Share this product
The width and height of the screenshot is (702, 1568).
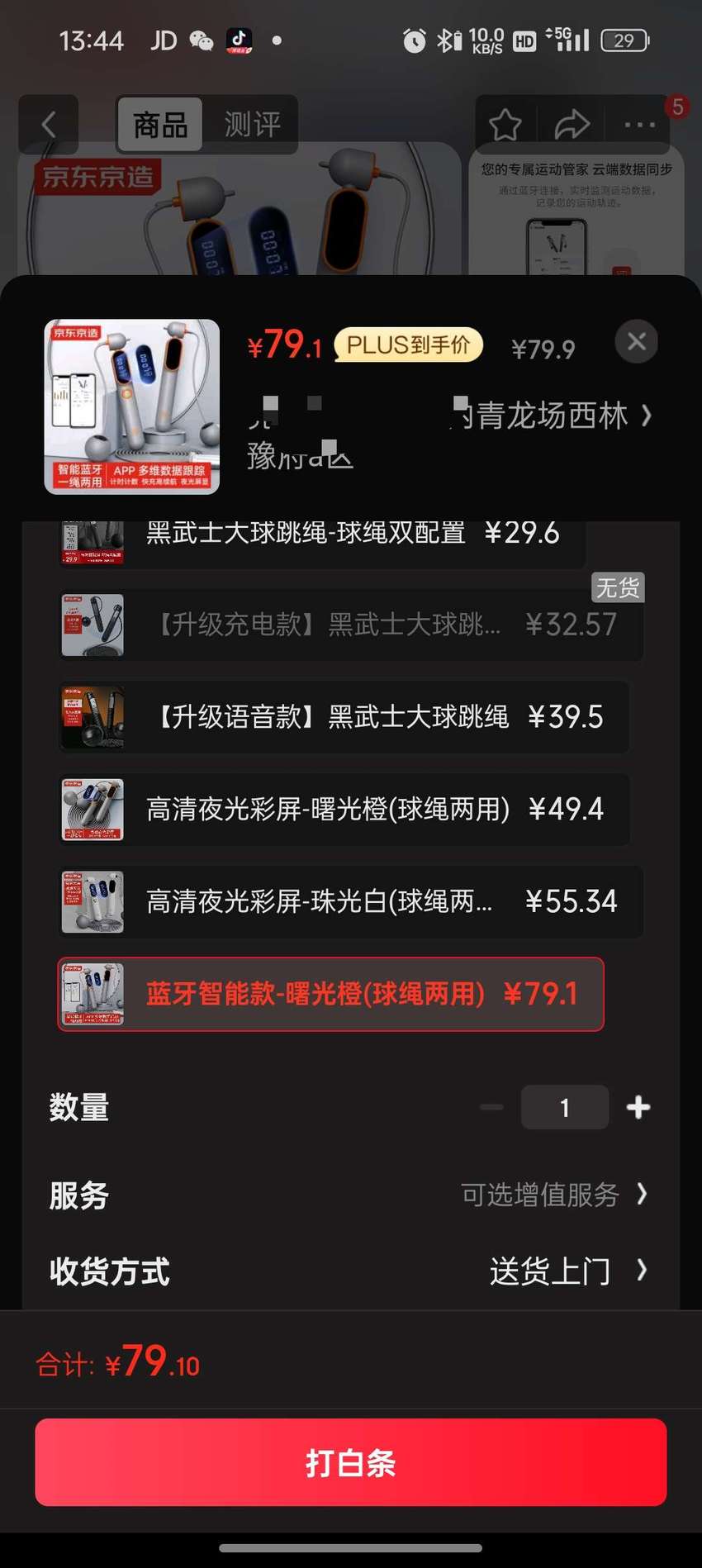point(572,126)
